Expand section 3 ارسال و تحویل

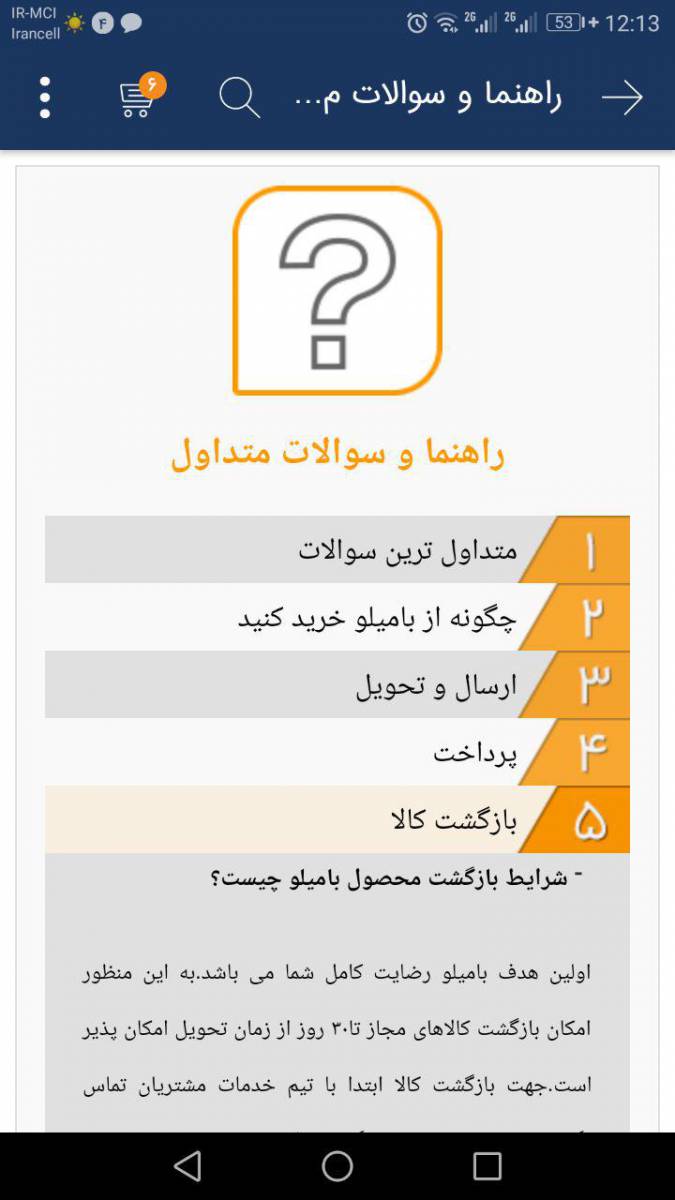click(337, 686)
